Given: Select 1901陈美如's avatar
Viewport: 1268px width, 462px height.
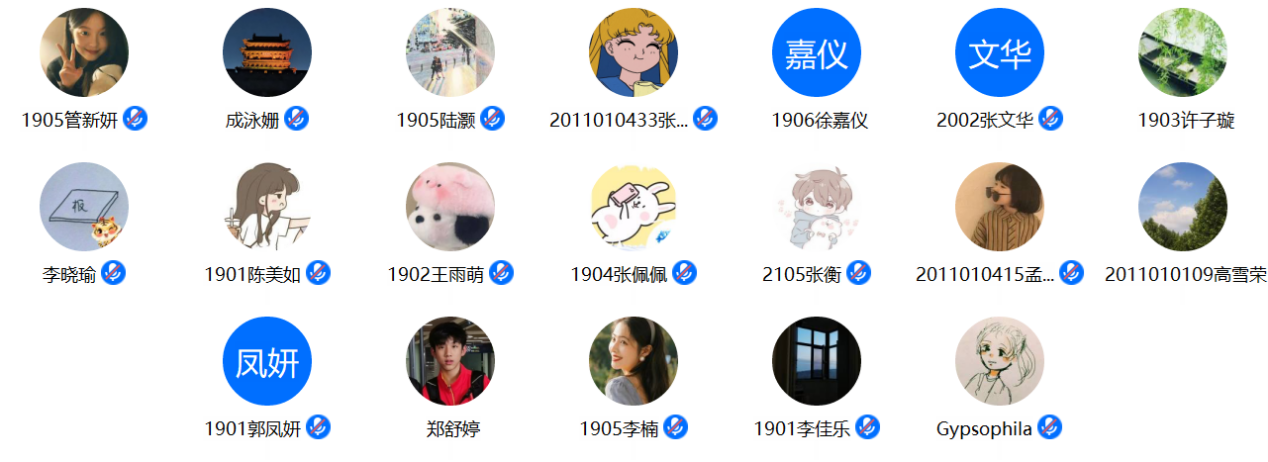Looking at the screenshot, I should coord(267,207).
